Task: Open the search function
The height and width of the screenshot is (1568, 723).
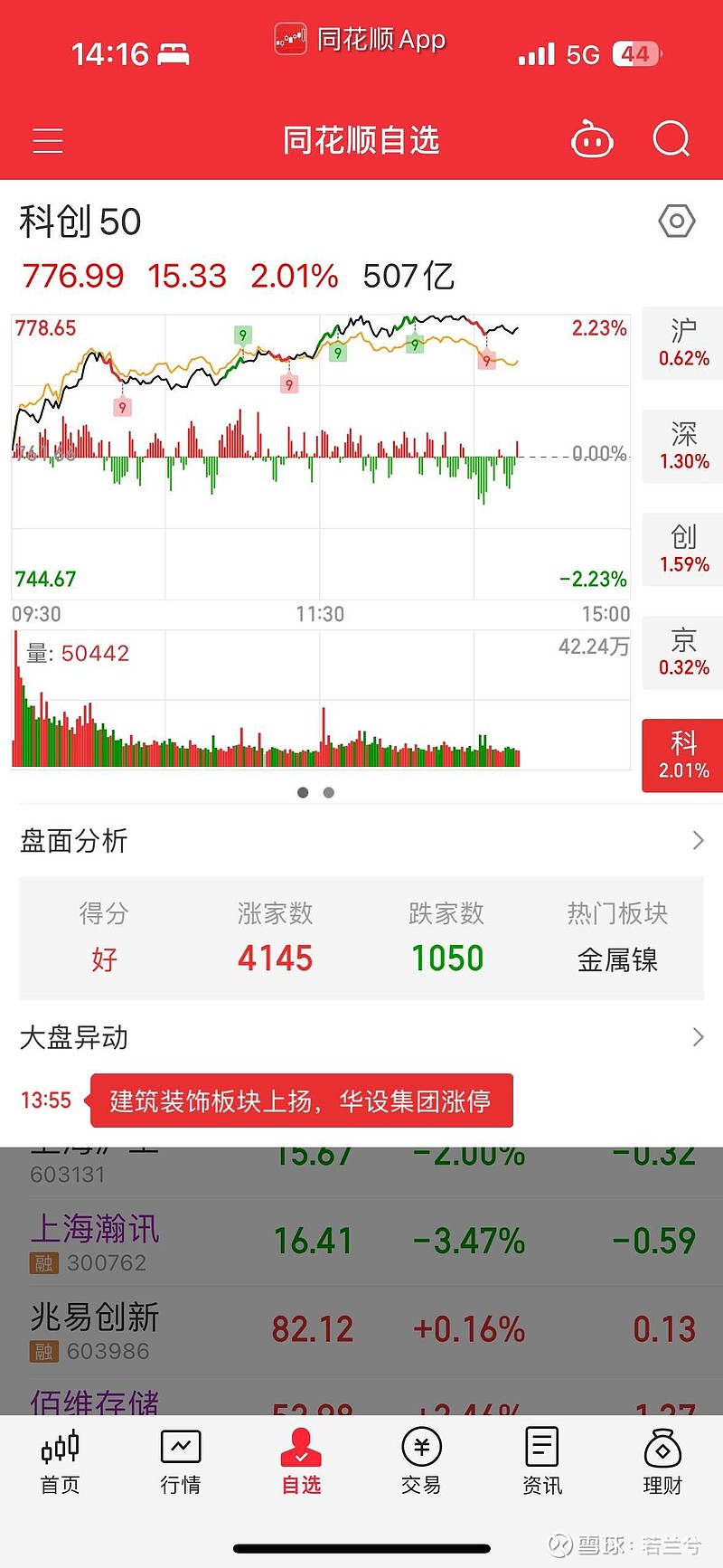Action: point(670,140)
